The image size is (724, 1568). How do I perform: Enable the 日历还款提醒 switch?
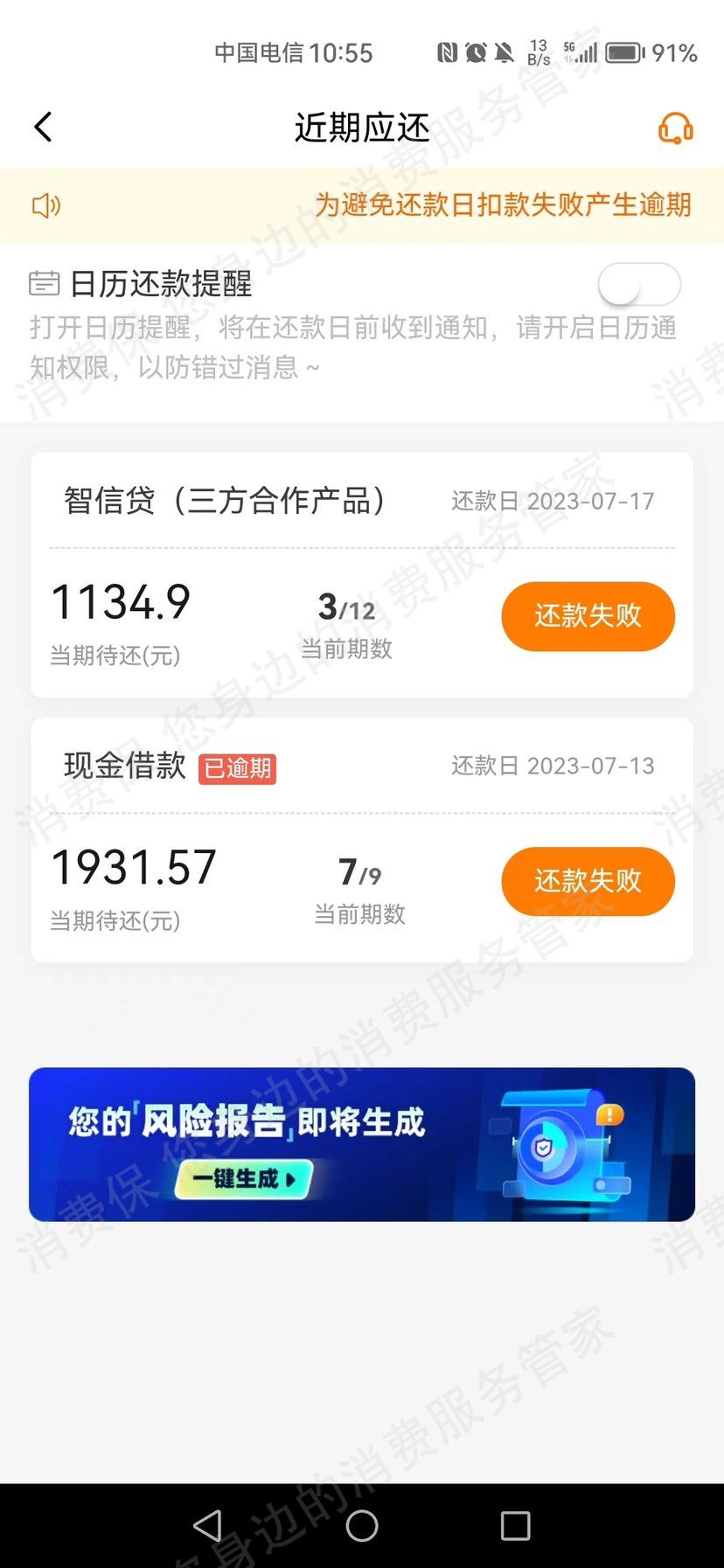[x=638, y=285]
